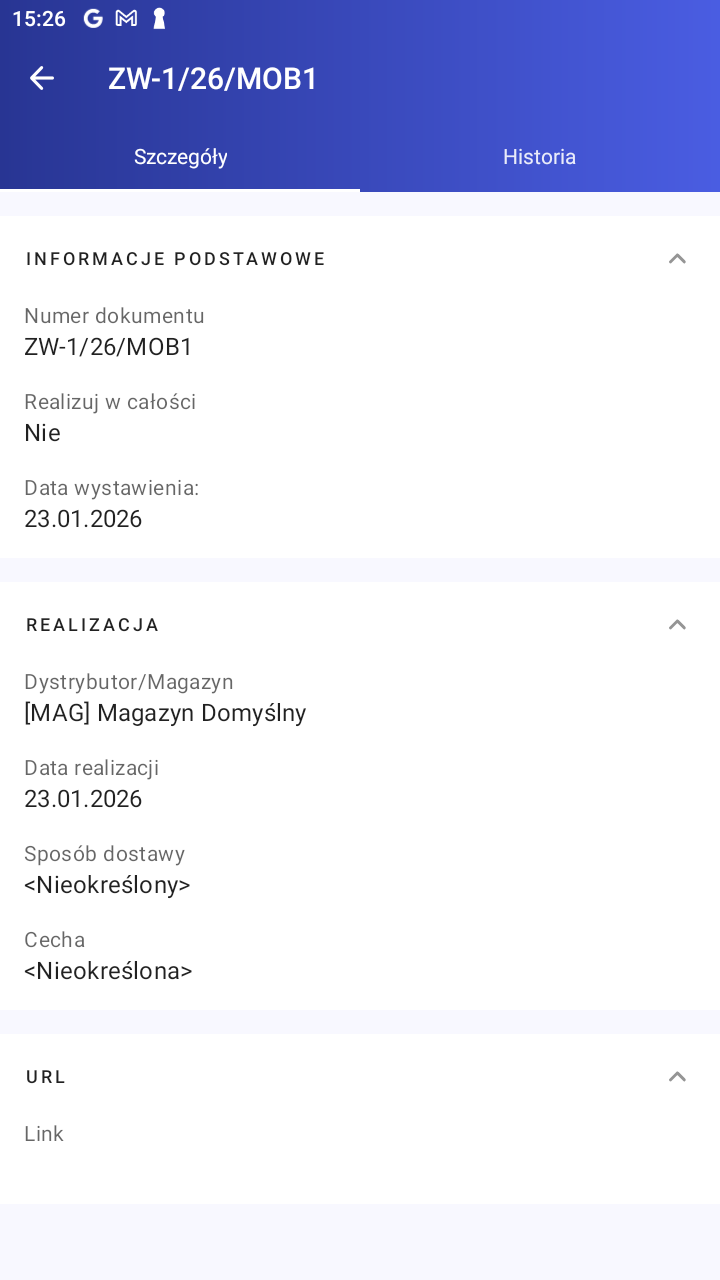Go back from ZW-1/26/MOB1 document
This screenshot has width=720, height=1280.
[42, 79]
